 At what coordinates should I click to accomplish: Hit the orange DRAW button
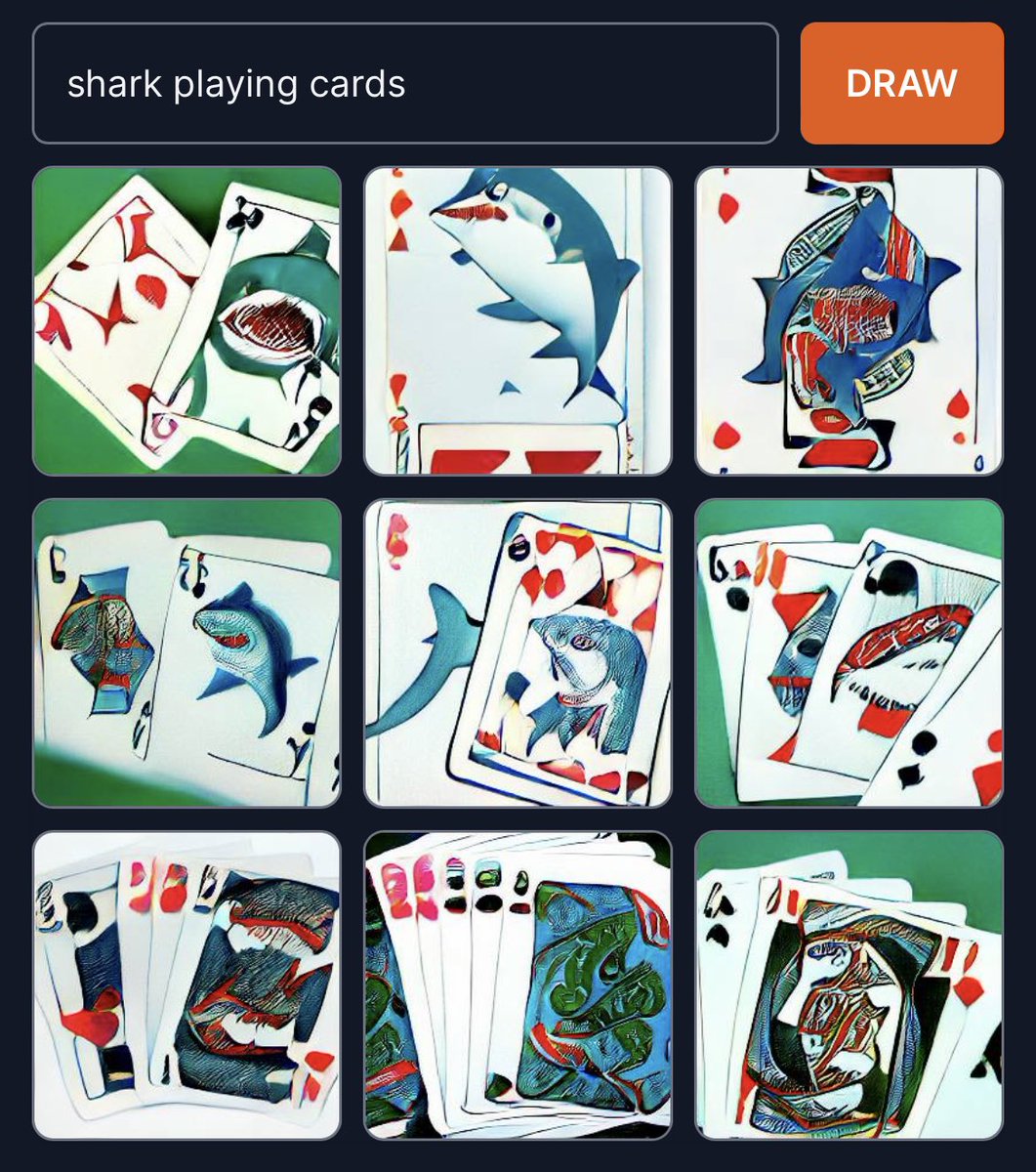point(901,84)
